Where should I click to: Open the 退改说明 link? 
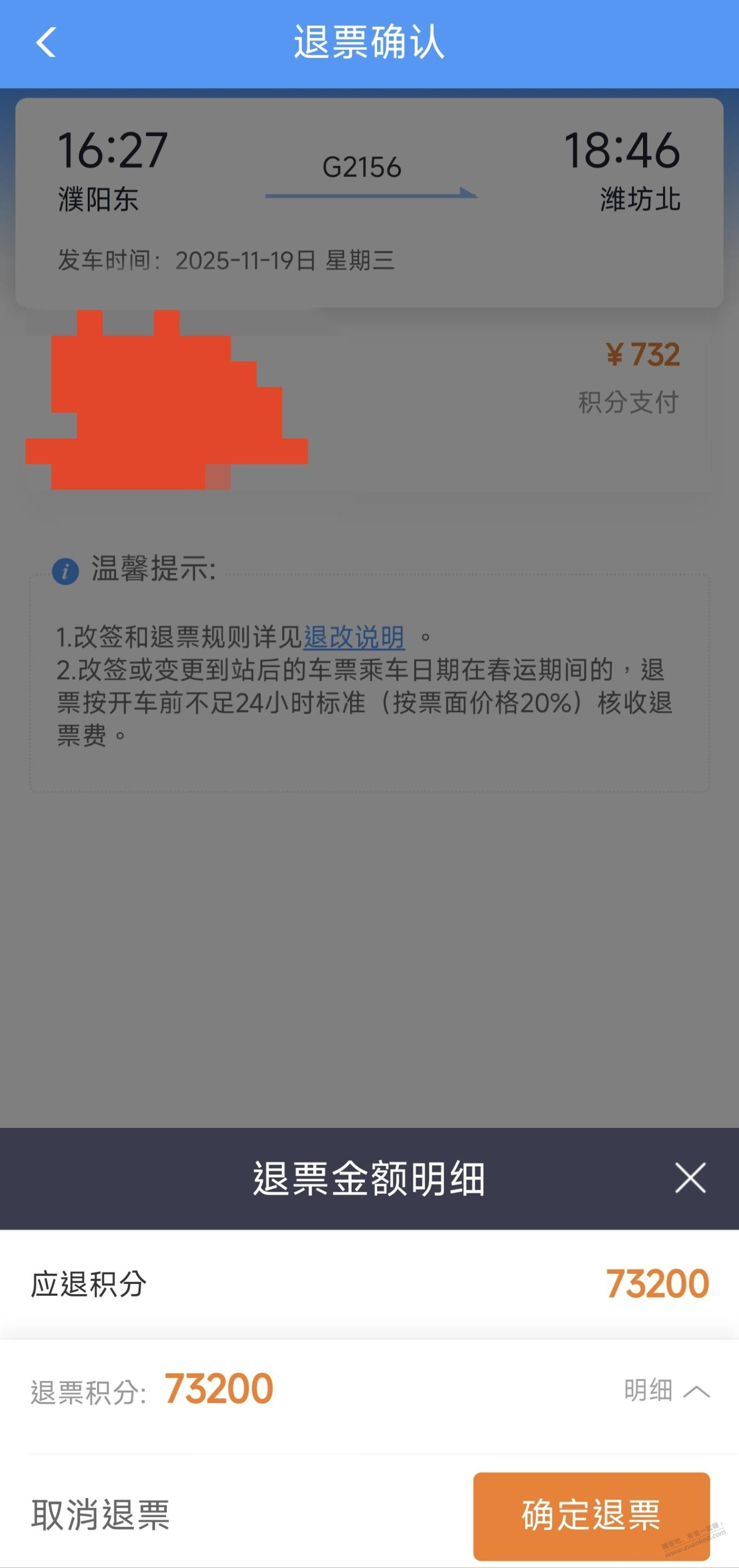(x=354, y=637)
